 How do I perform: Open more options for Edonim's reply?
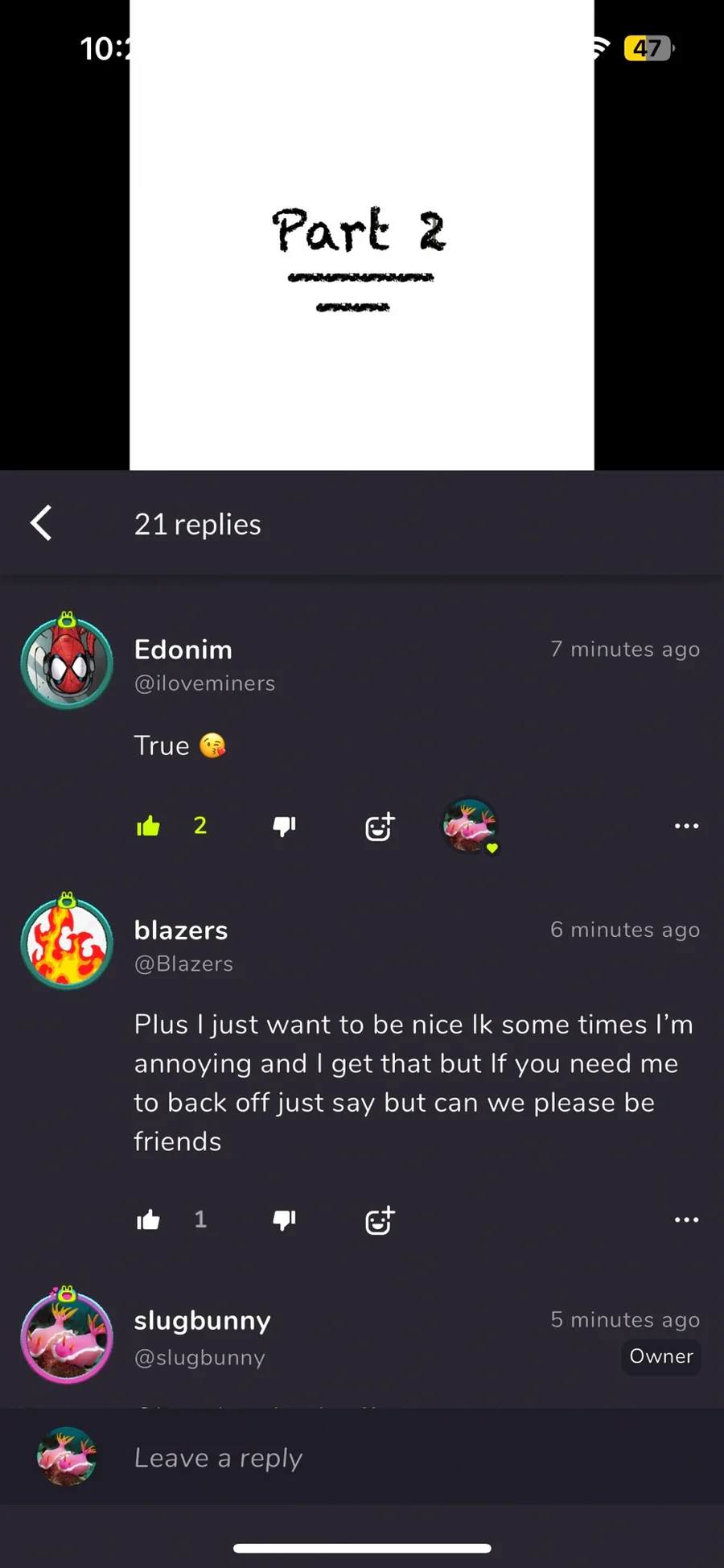click(x=686, y=826)
